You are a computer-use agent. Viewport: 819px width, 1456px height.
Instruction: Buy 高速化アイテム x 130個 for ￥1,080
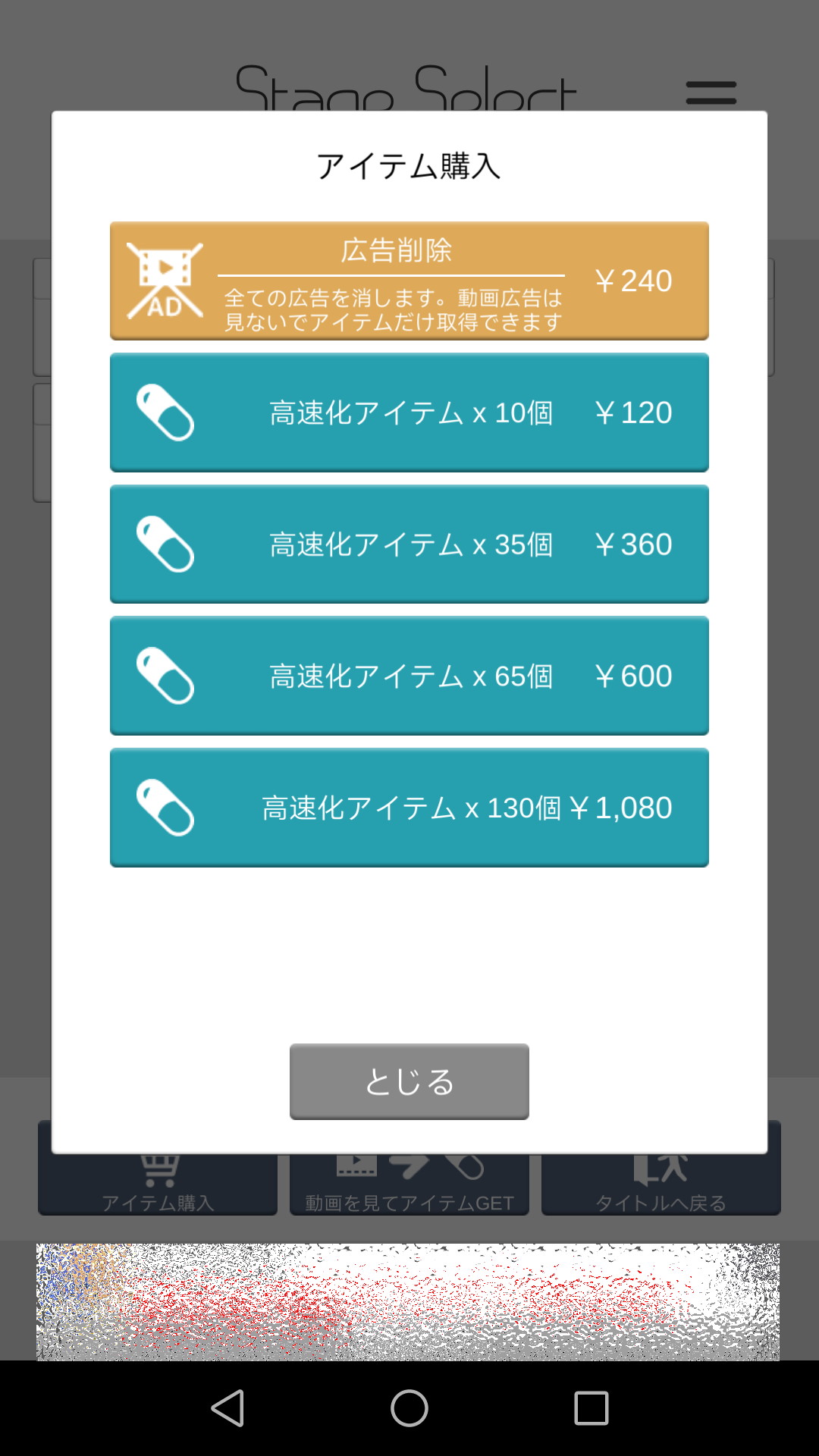[x=409, y=807]
